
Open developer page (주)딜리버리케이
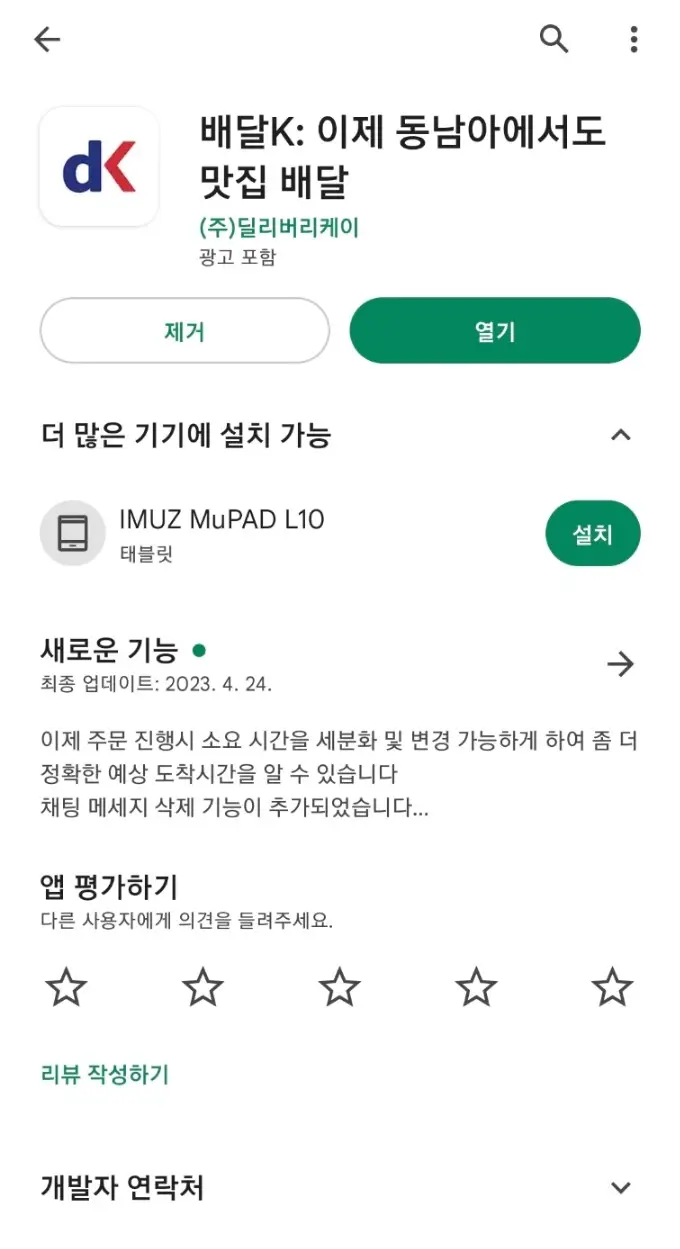pyautogui.click(x=279, y=228)
